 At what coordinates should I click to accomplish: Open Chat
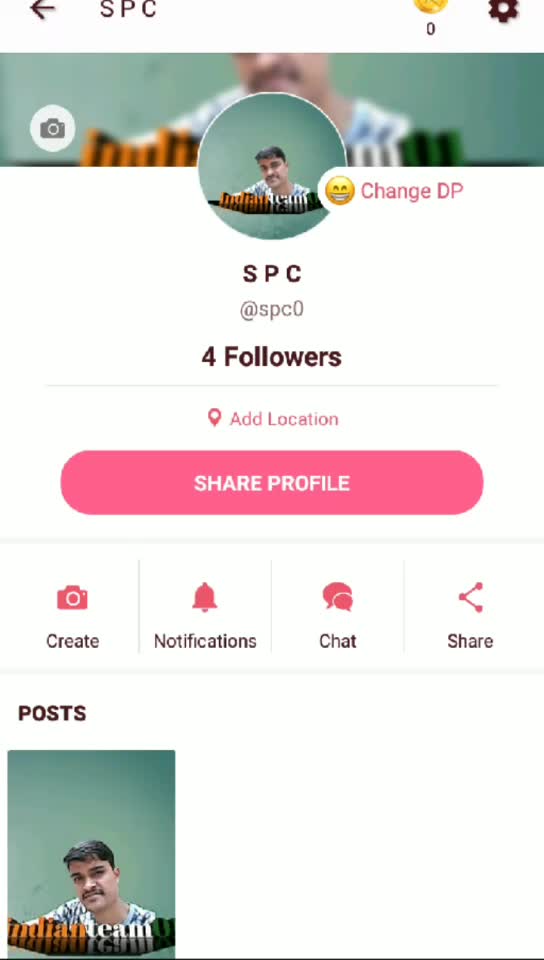338,615
